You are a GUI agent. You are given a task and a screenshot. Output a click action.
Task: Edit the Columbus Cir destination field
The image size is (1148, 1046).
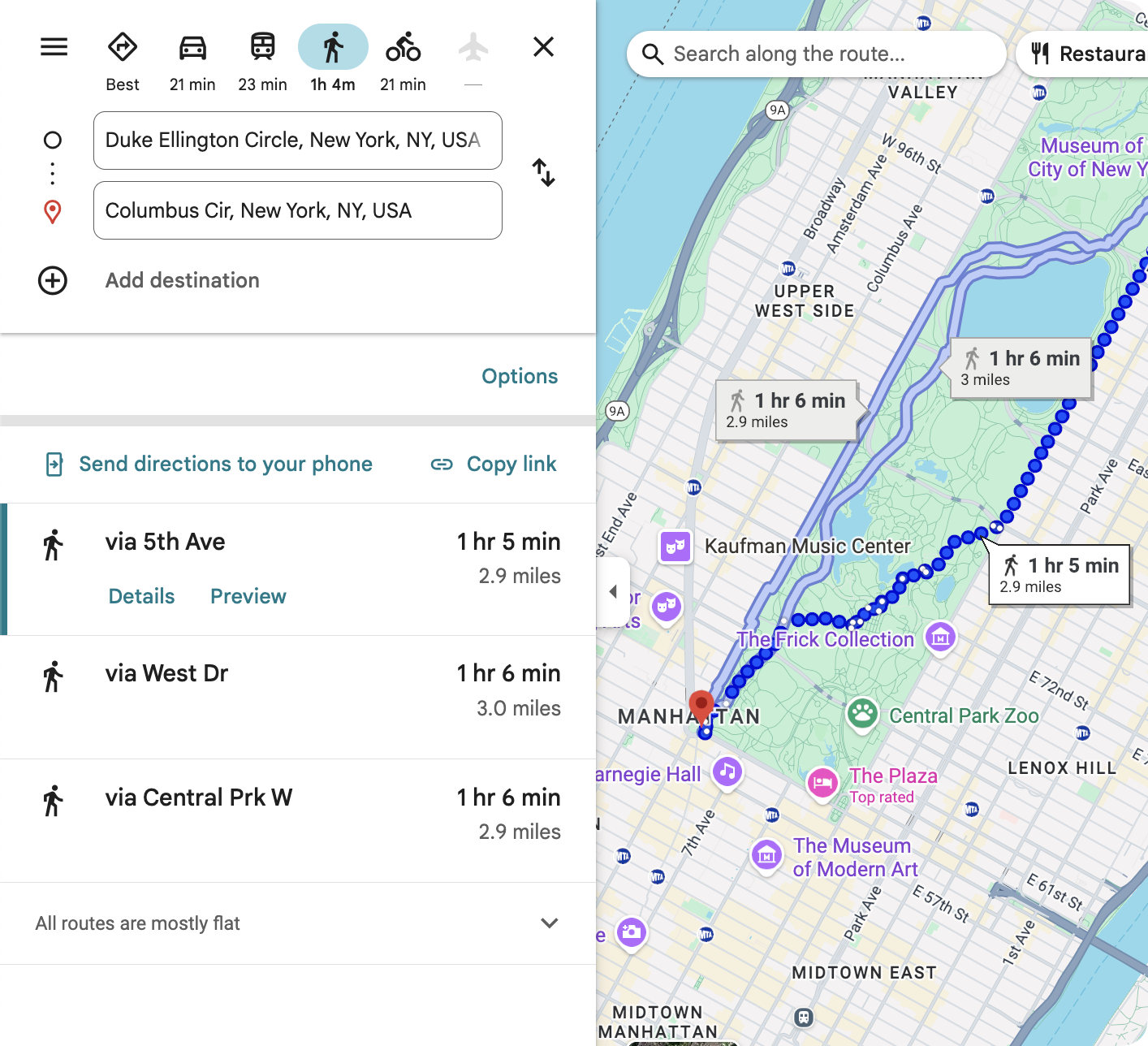297,210
